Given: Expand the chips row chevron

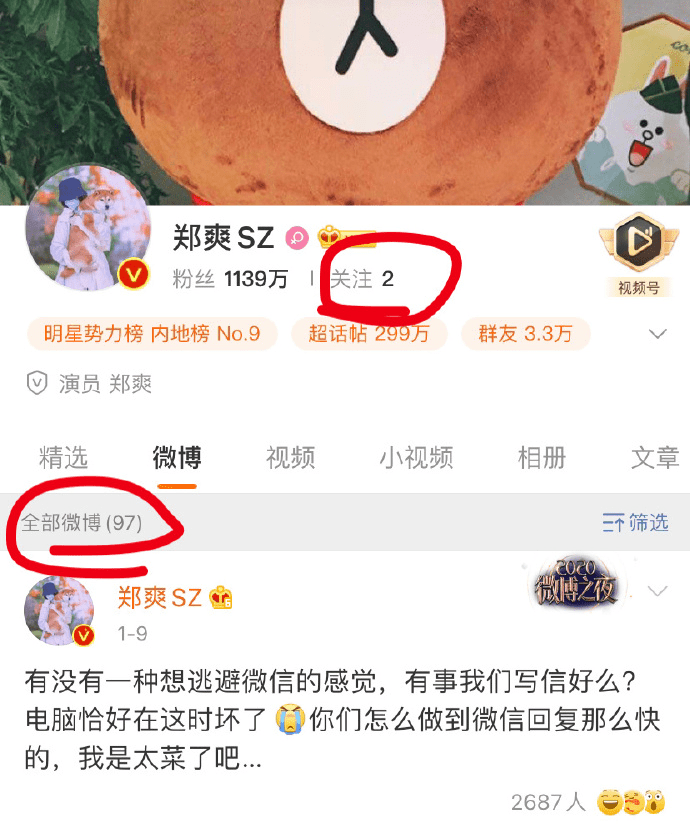Looking at the screenshot, I should 658,334.
